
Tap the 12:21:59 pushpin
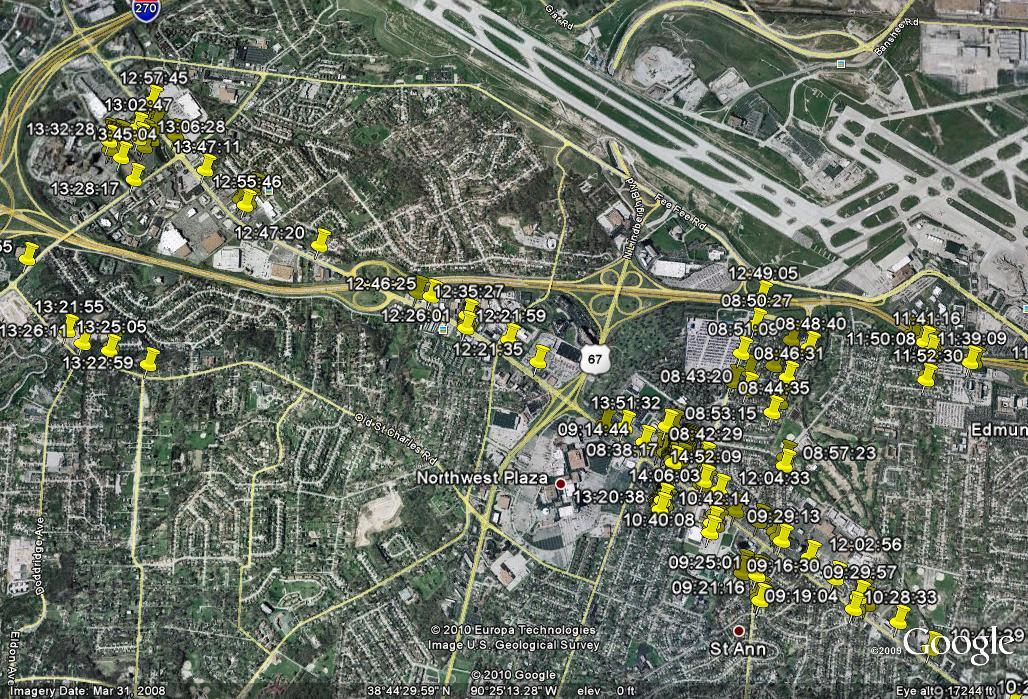[x=512, y=332]
